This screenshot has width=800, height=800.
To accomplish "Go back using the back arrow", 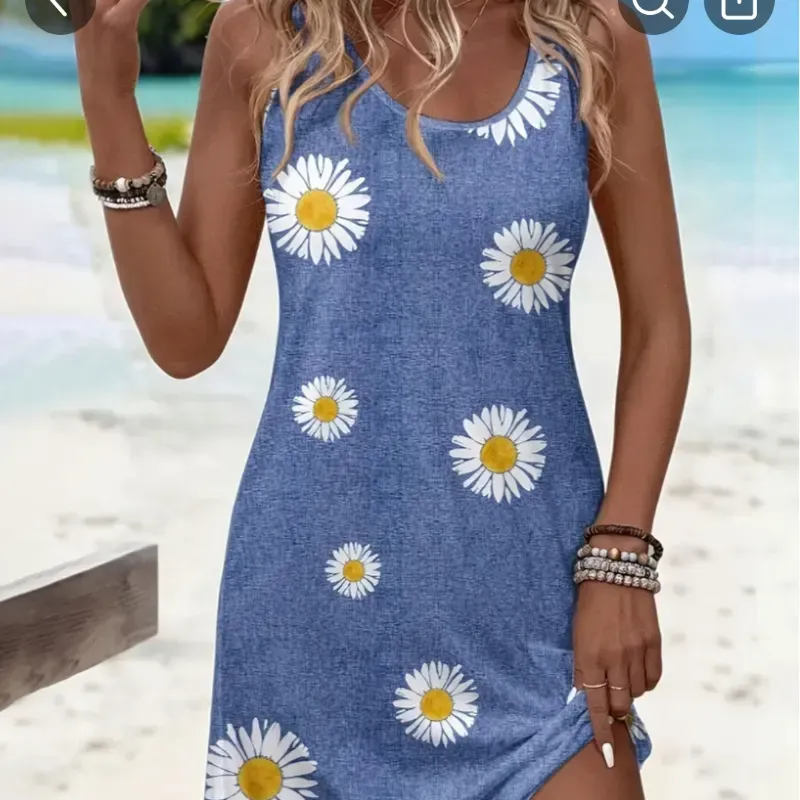I will click(x=58, y=8).
